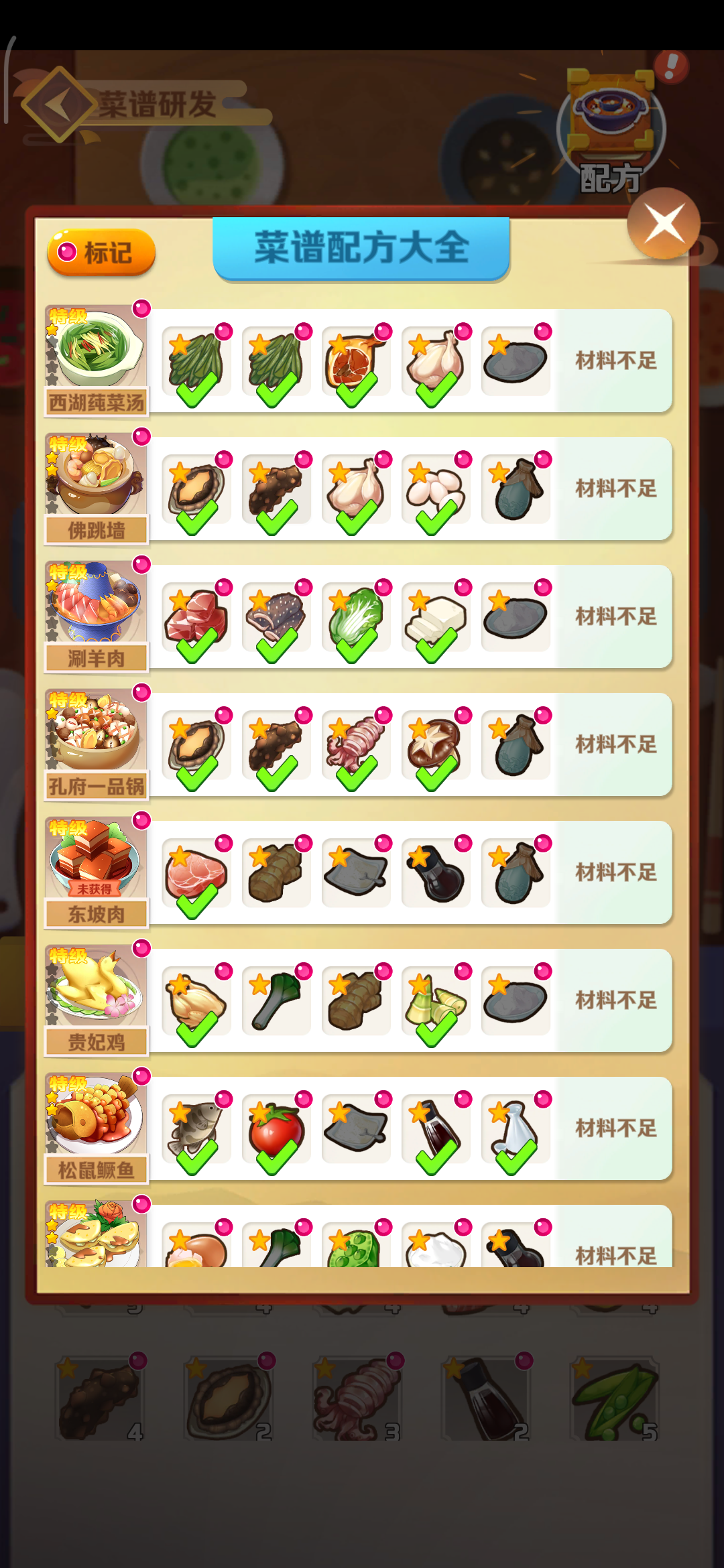This screenshot has height=1568, width=724.
Task: Mark the ham ingredient in 西湖莼菜汤 row
Action: point(355,362)
